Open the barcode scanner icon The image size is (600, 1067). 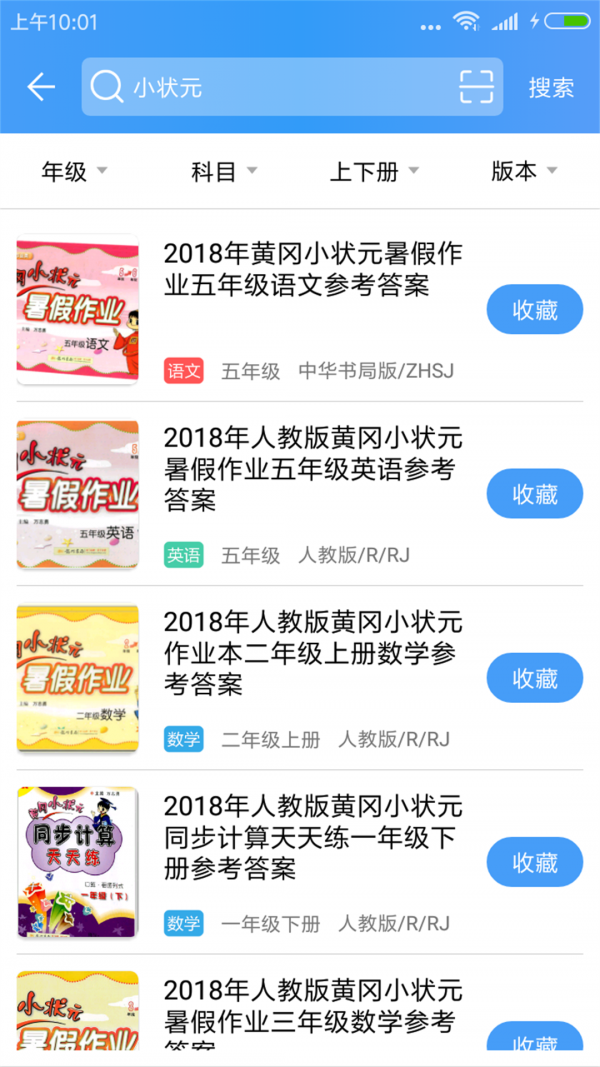pos(477,87)
